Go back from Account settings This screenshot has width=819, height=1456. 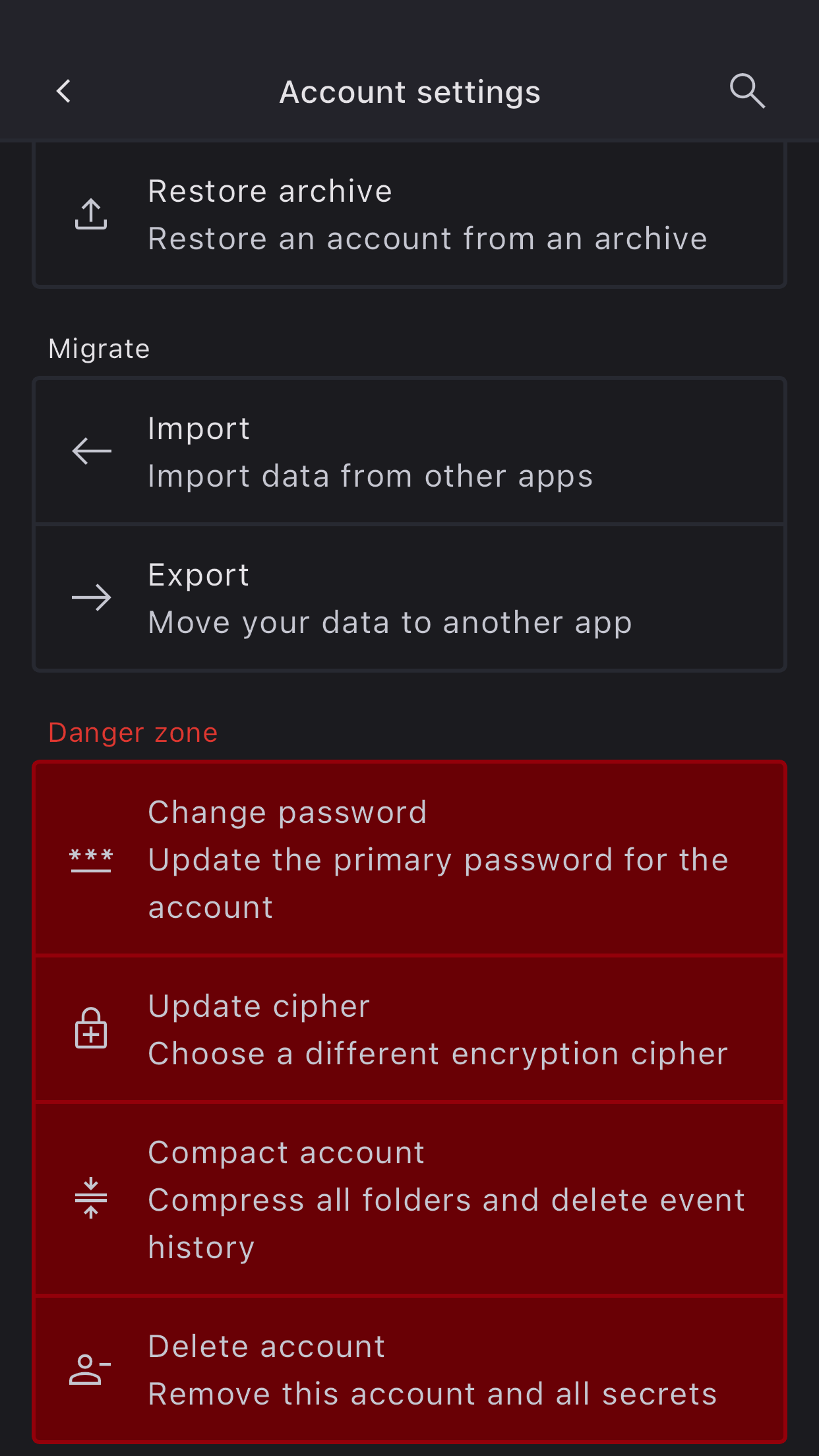click(64, 92)
